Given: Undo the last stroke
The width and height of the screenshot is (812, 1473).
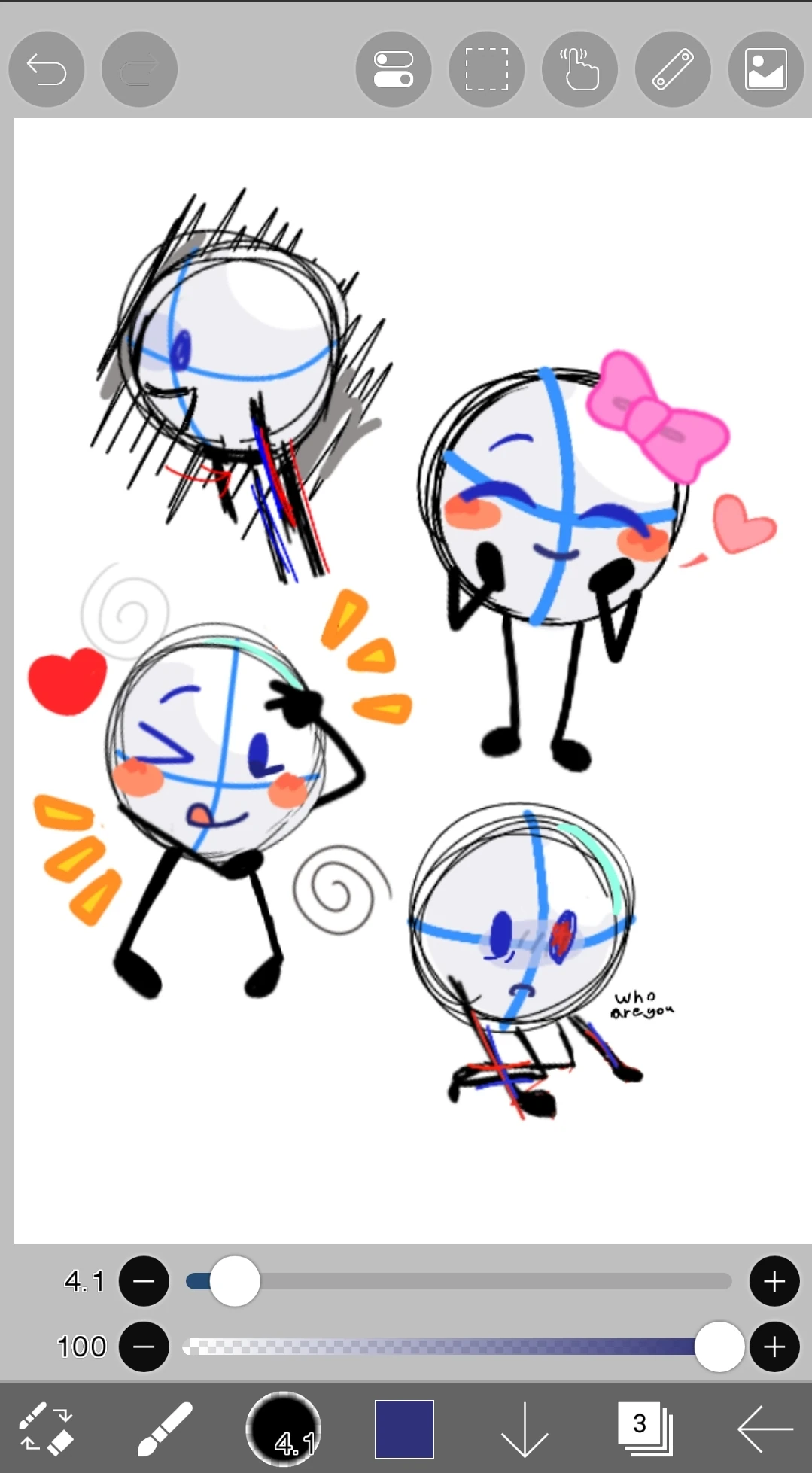Looking at the screenshot, I should pos(46,69).
